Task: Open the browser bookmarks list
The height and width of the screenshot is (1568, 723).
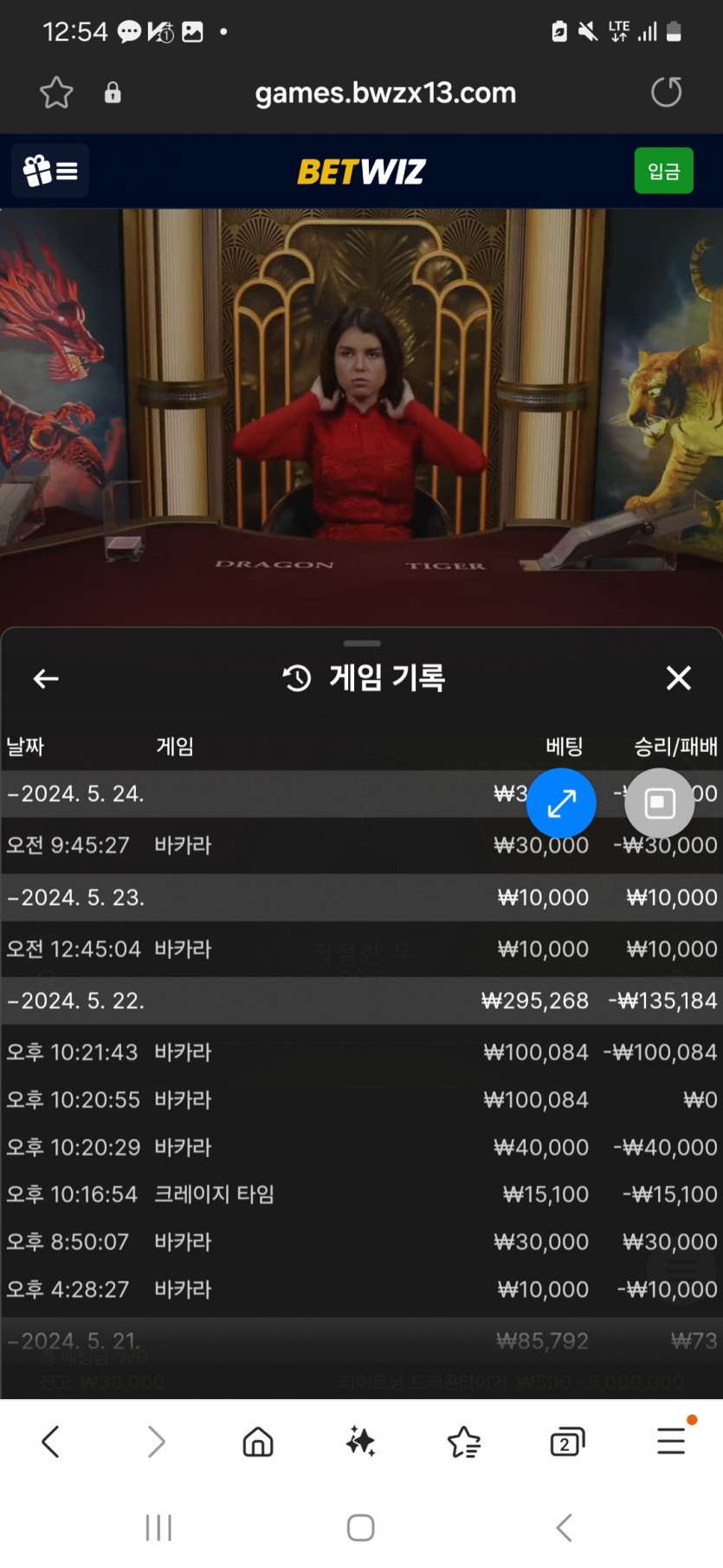Action: 464,1442
